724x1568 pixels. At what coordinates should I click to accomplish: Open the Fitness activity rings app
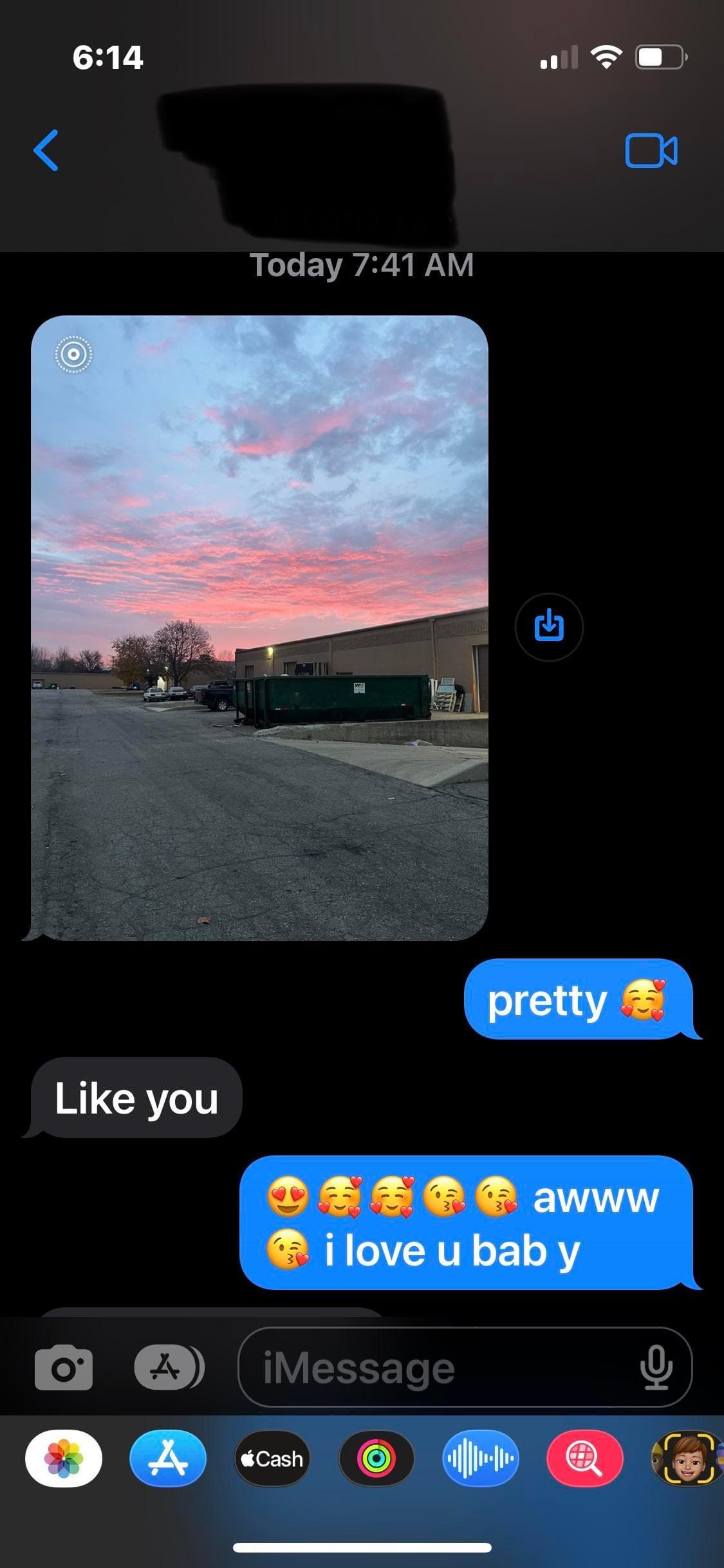[376, 1459]
